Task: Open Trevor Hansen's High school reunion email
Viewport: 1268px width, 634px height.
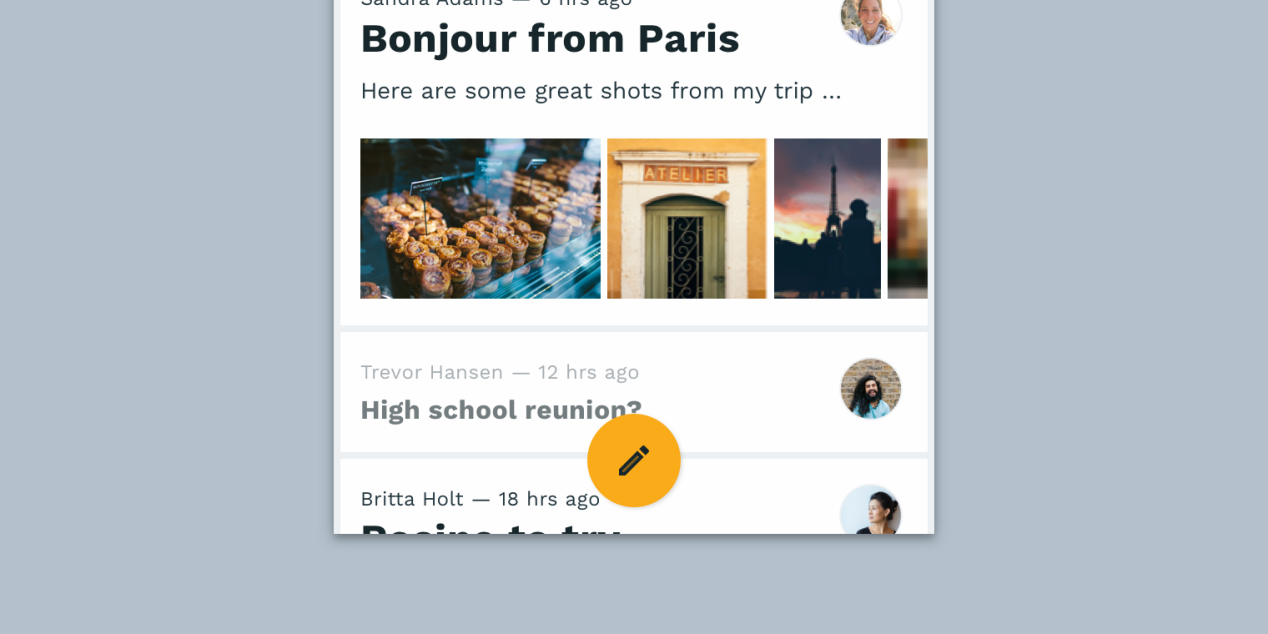Action: pos(500,410)
